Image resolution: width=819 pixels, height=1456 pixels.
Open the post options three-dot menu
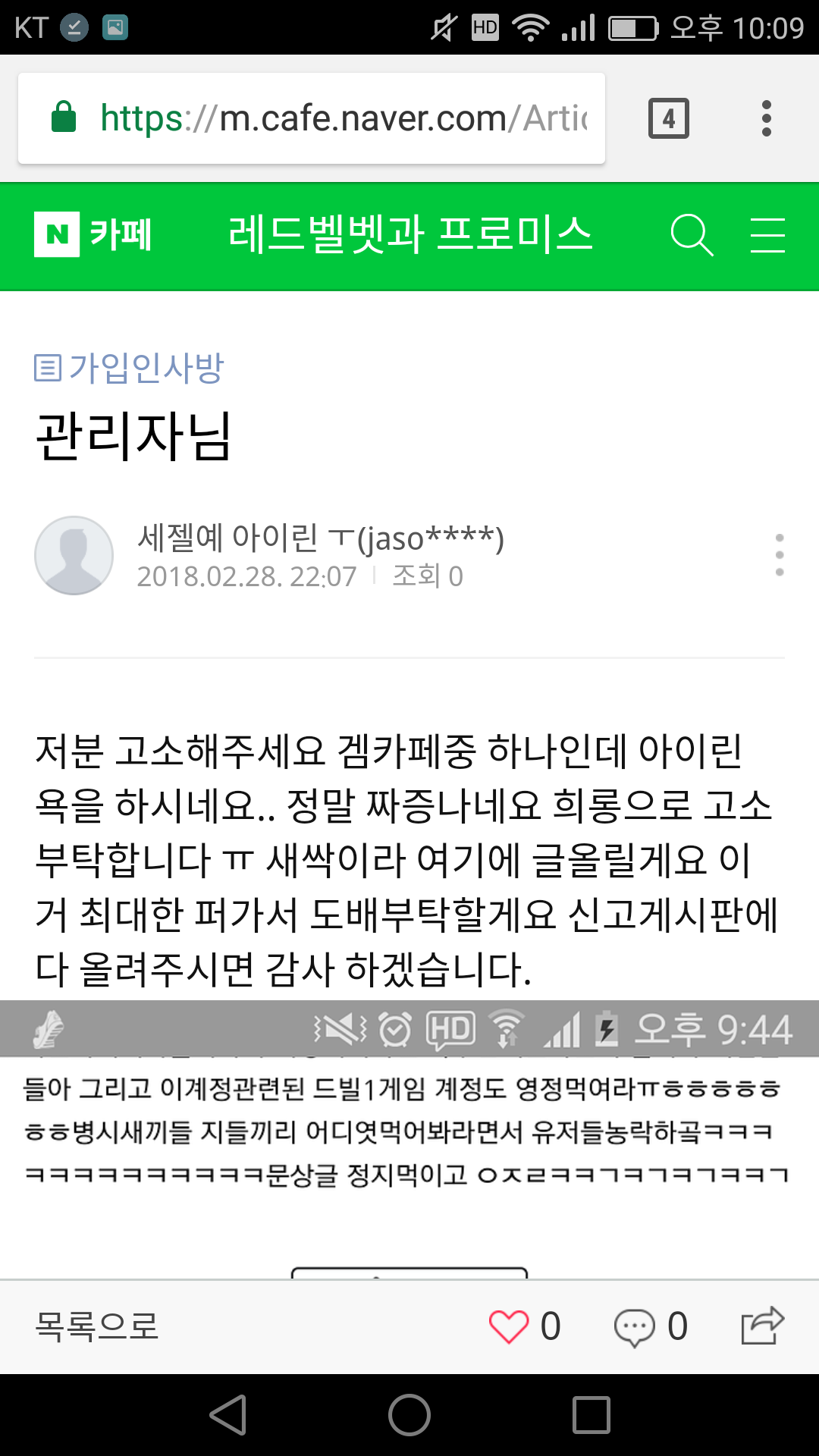pyautogui.click(x=779, y=555)
